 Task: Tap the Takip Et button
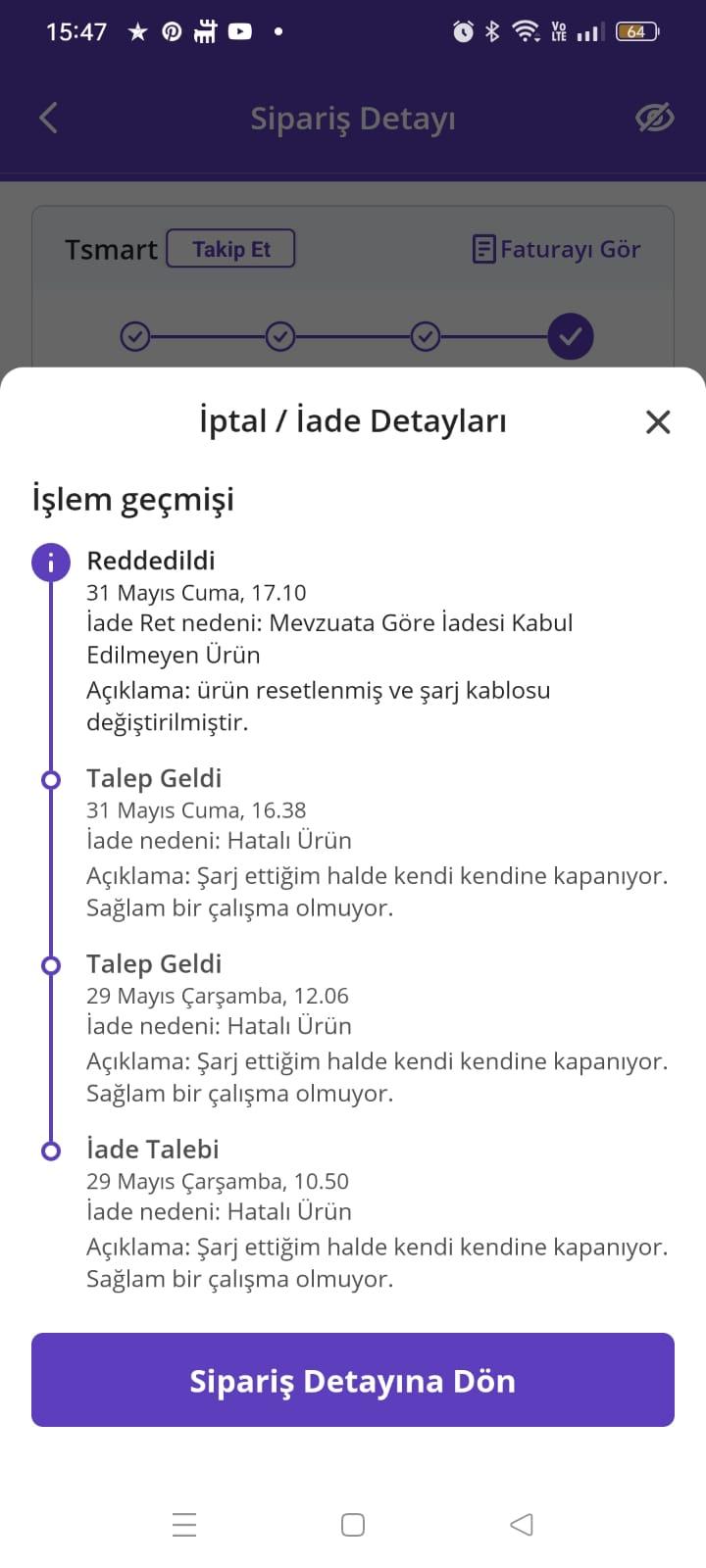click(231, 248)
